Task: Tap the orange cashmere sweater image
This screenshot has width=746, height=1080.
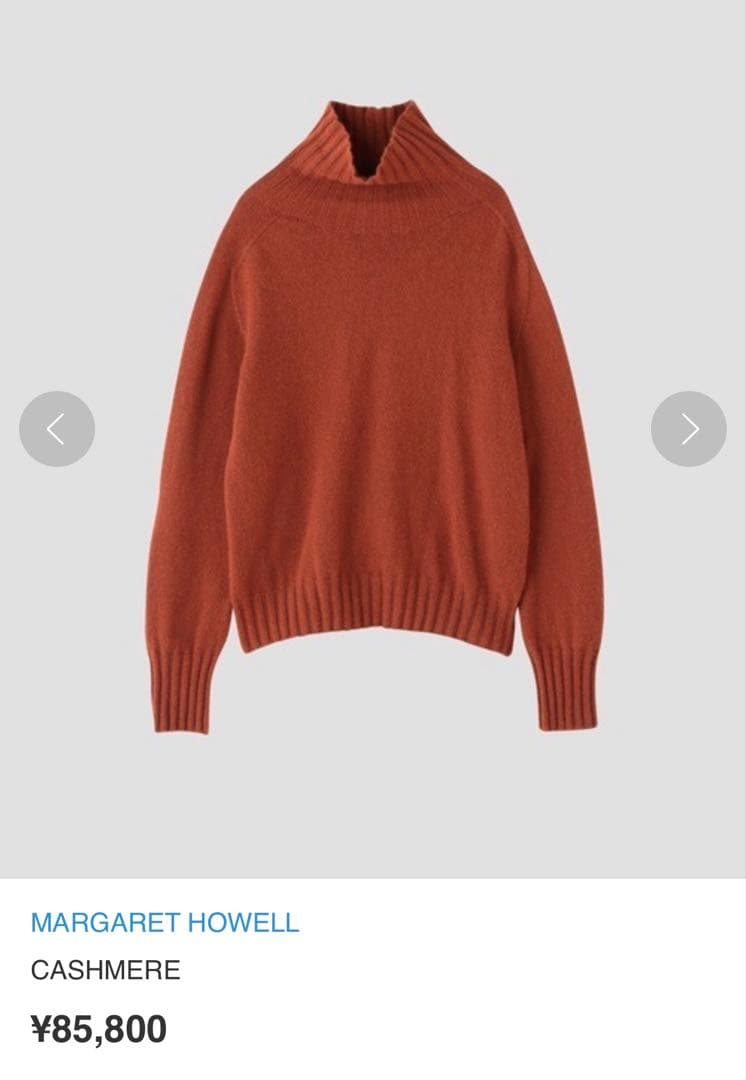Action: point(373,420)
